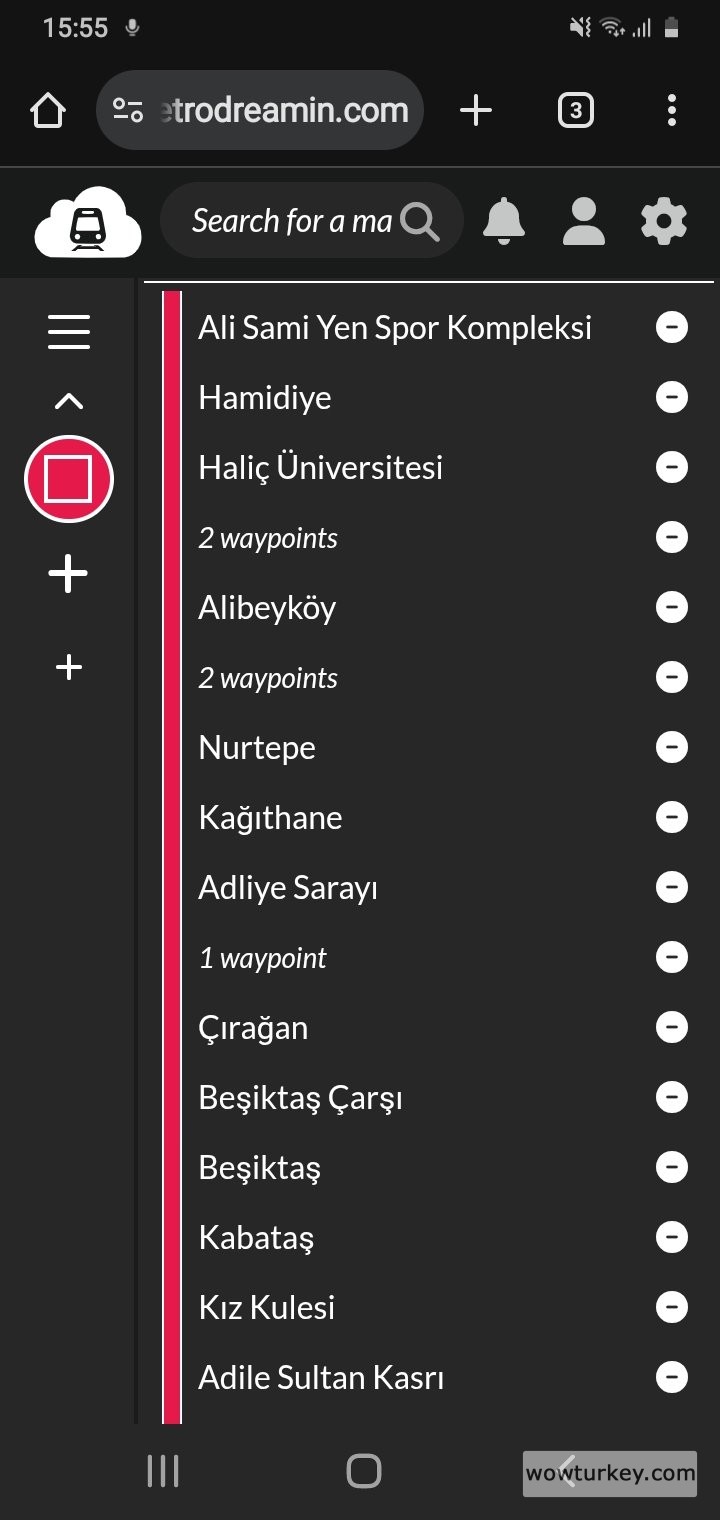
Task: Remove Ali Sami Yen Spor Kompleksi station
Action: click(672, 327)
